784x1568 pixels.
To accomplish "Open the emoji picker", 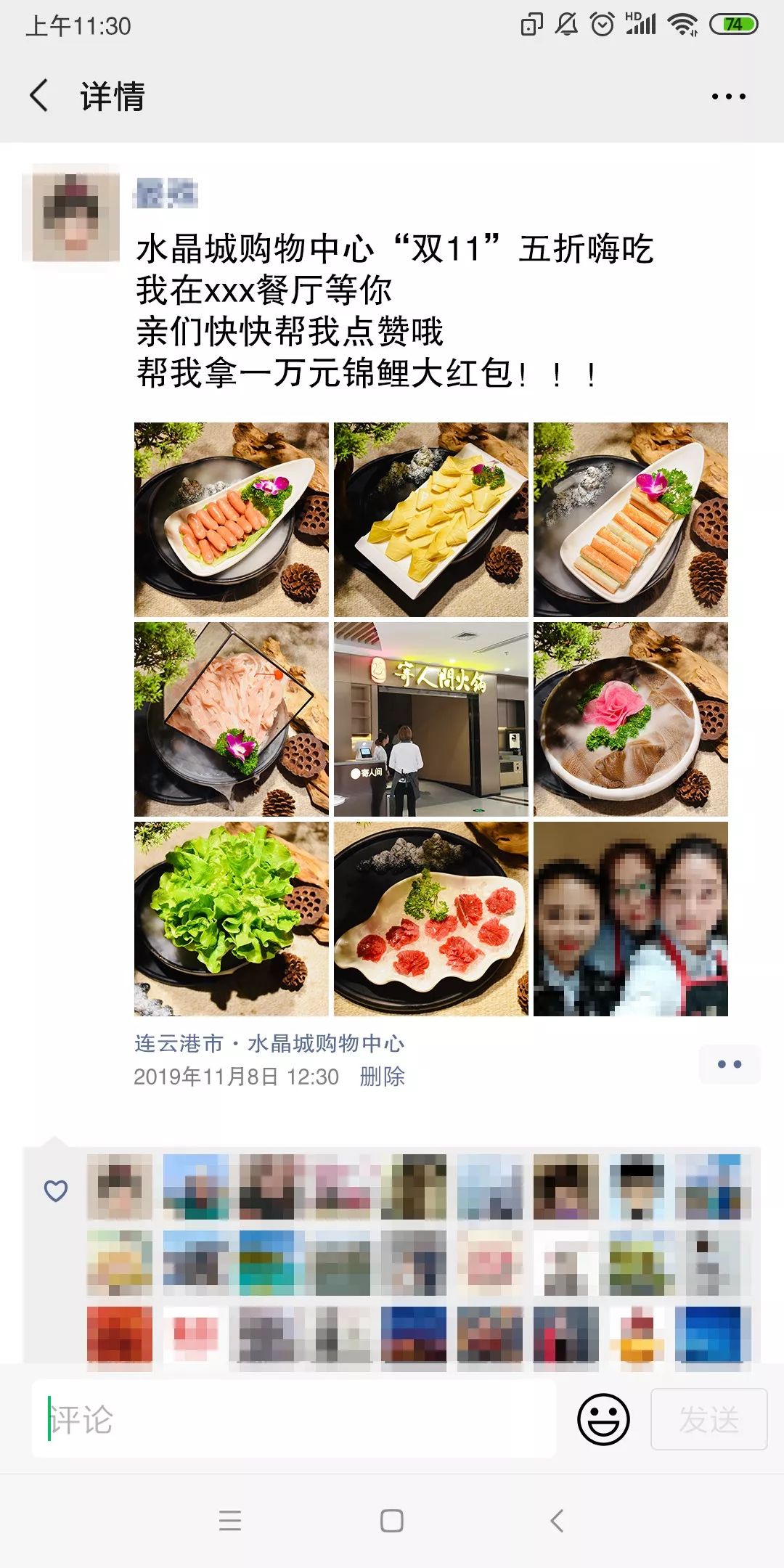I will click(x=603, y=1419).
